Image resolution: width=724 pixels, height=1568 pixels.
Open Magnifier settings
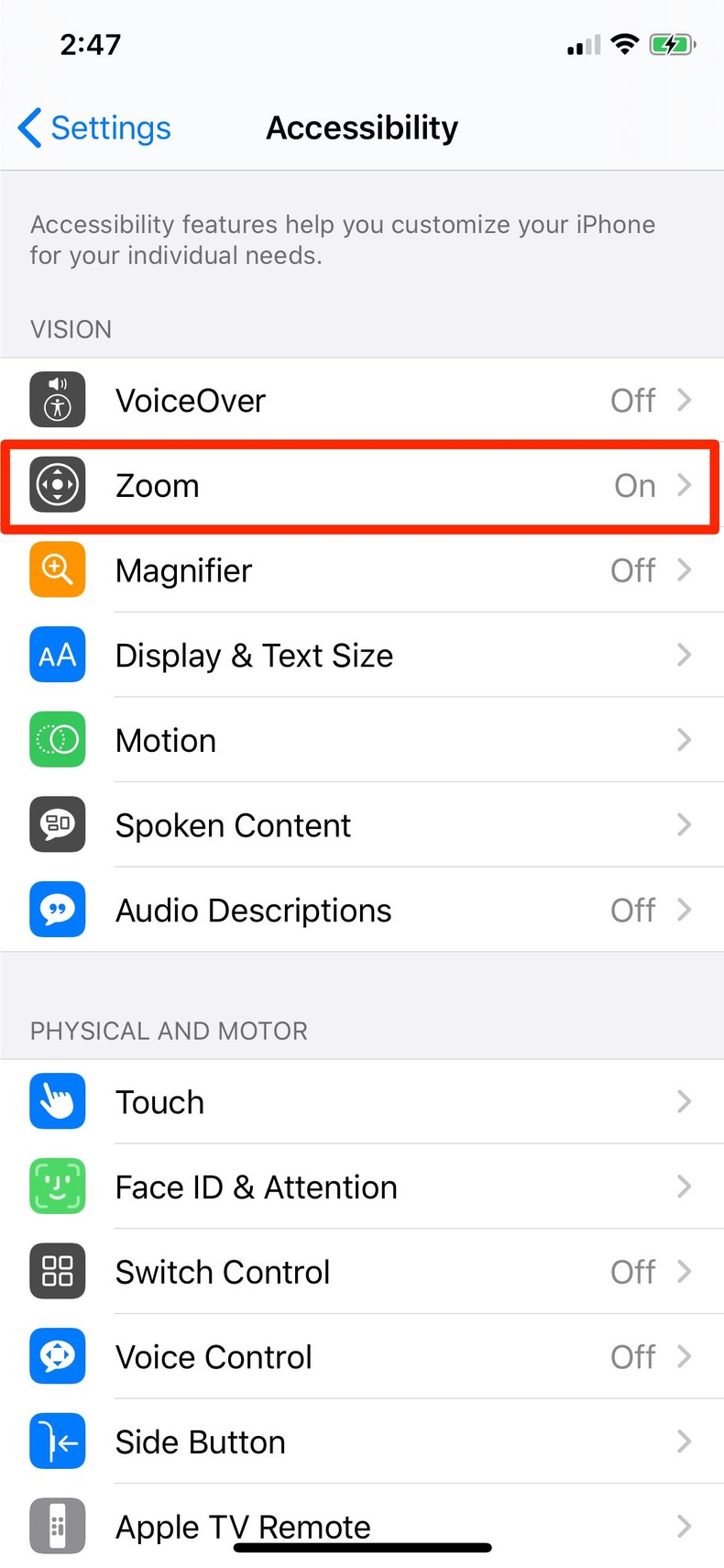361,570
